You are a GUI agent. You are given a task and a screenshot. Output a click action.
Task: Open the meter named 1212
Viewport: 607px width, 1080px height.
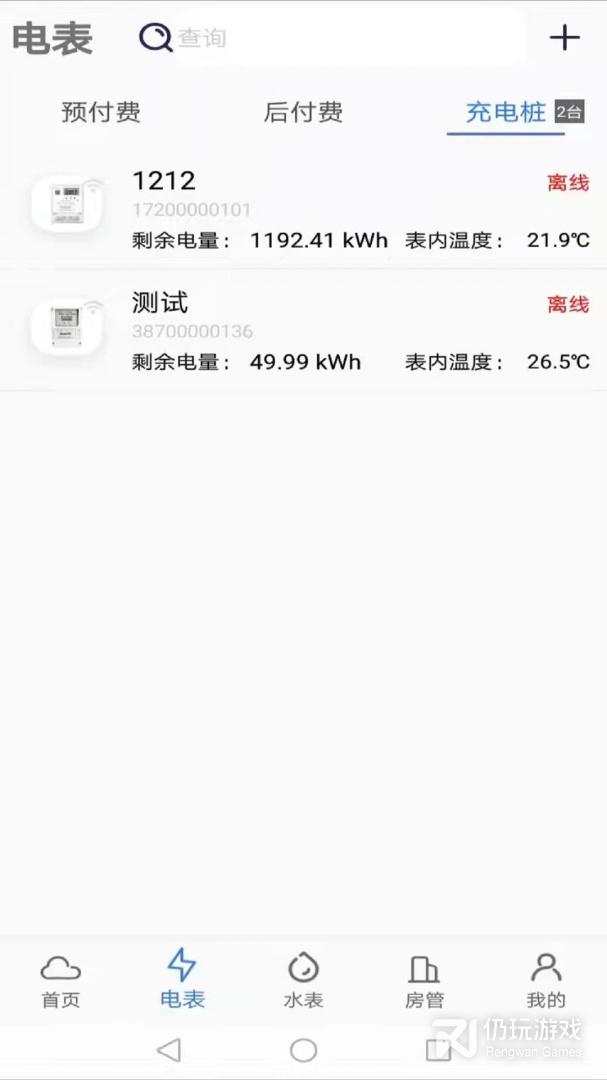(x=303, y=211)
